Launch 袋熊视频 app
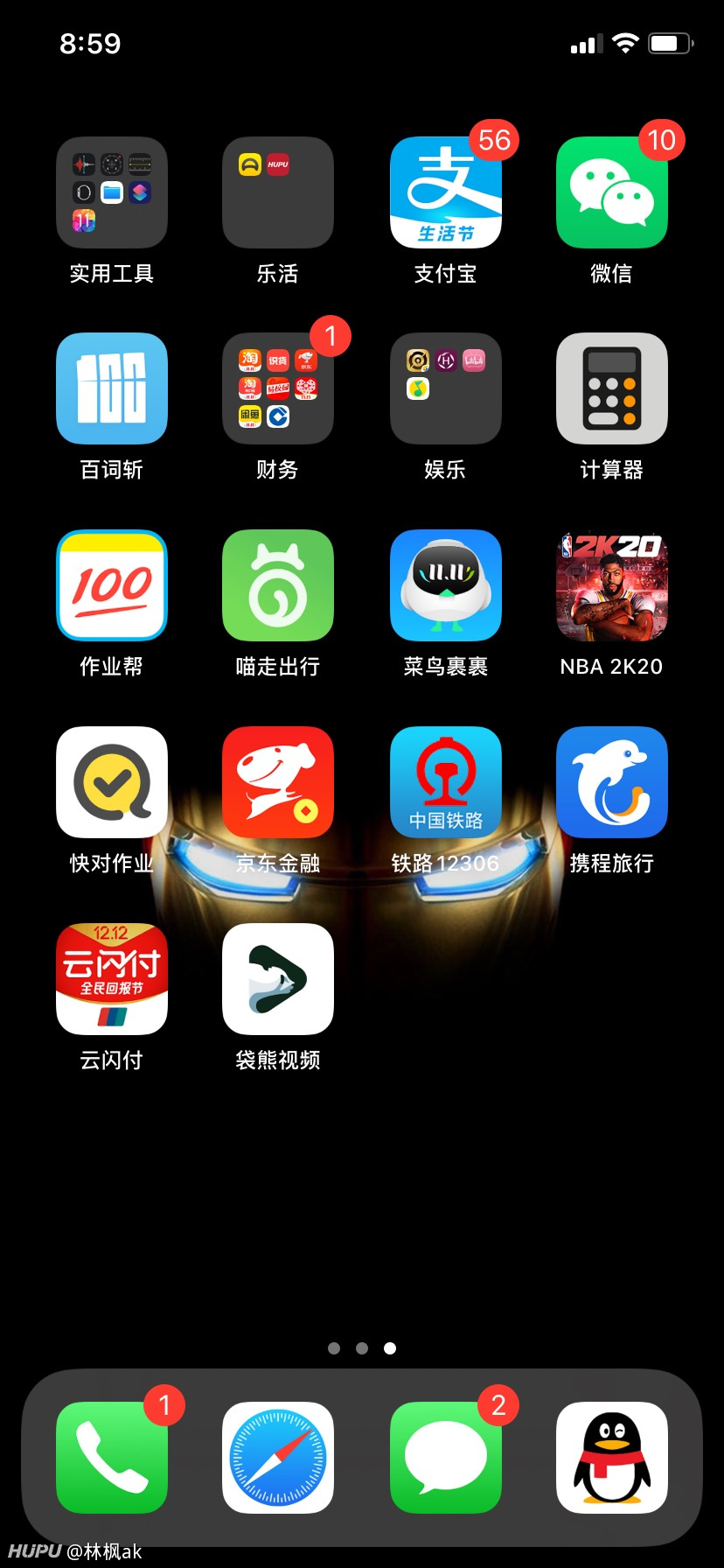This screenshot has width=724, height=1568. (278, 979)
